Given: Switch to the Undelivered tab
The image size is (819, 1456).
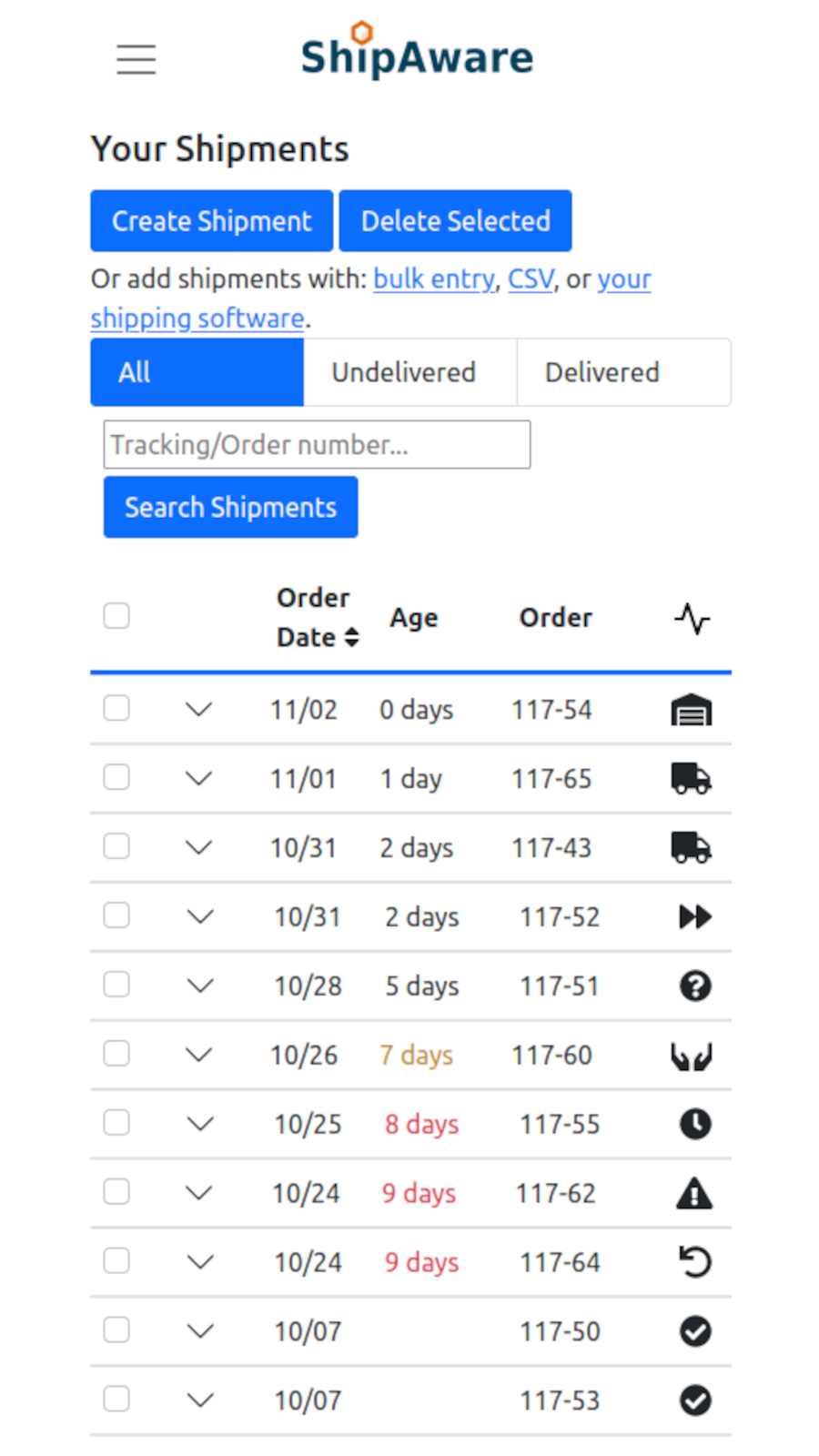Looking at the screenshot, I should click(x=404, y=372).
